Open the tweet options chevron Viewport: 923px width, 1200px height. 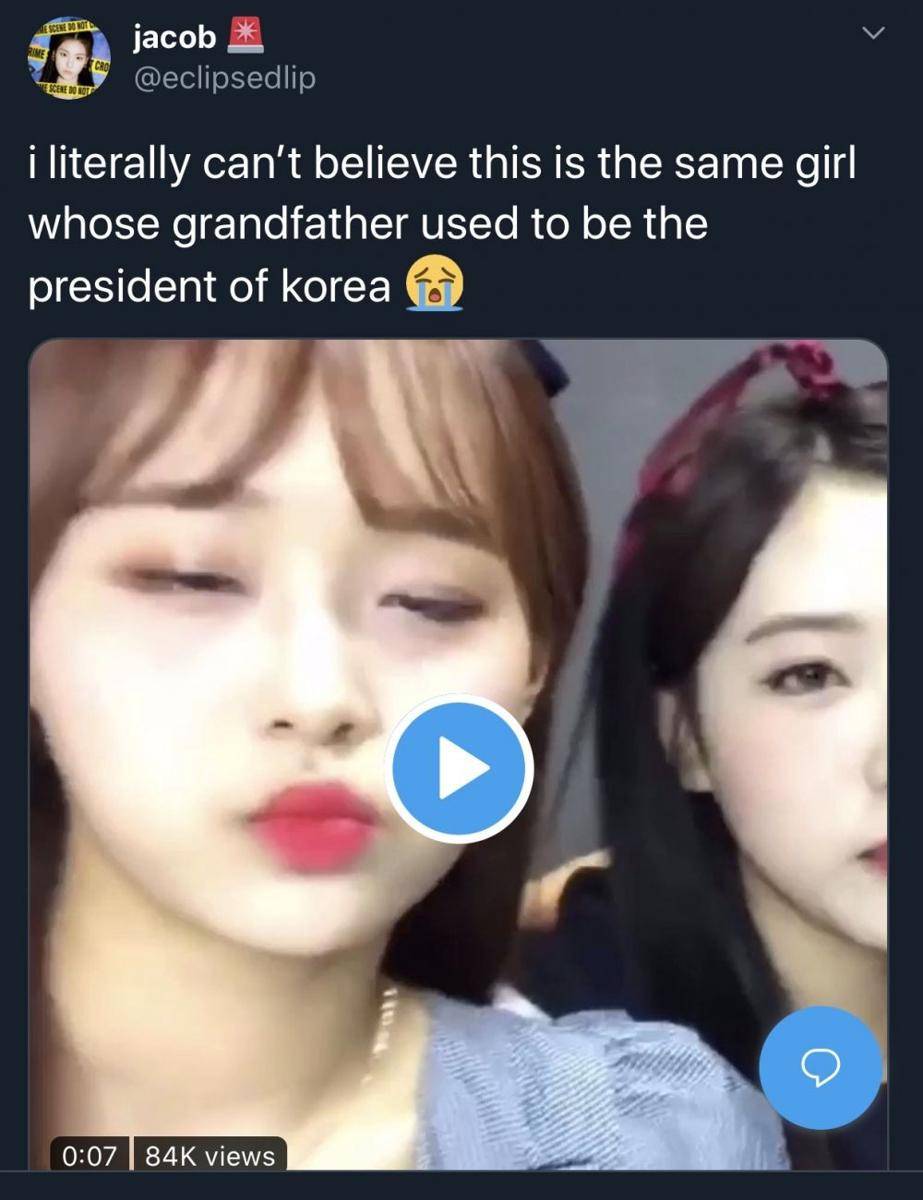(x=873, y=35)
